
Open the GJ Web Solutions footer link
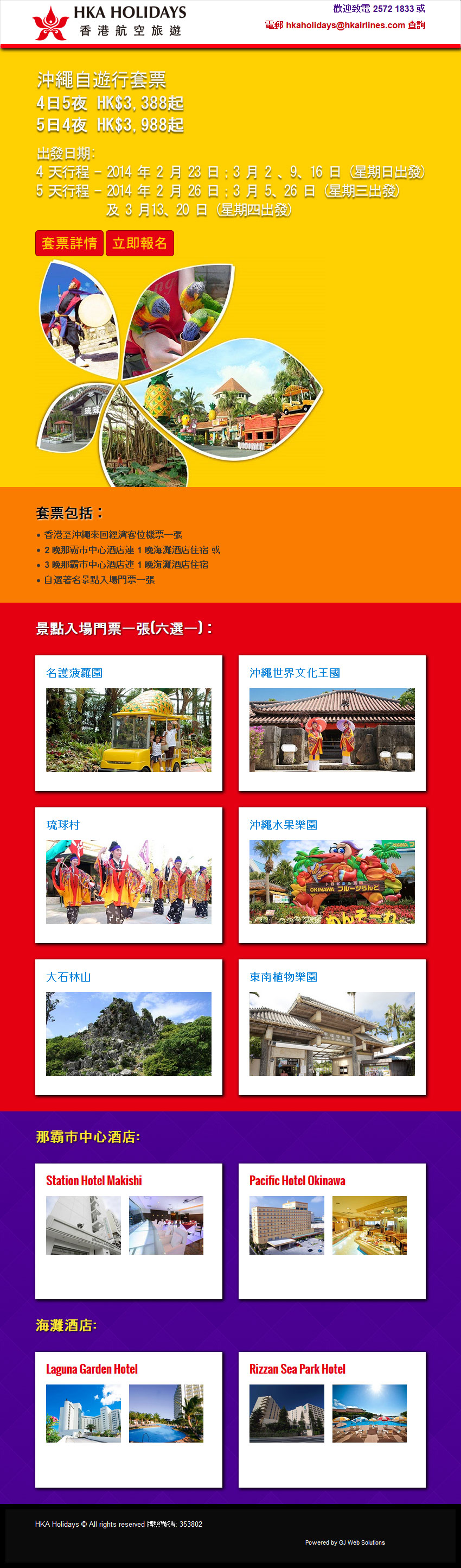(x=361, y=1542)
